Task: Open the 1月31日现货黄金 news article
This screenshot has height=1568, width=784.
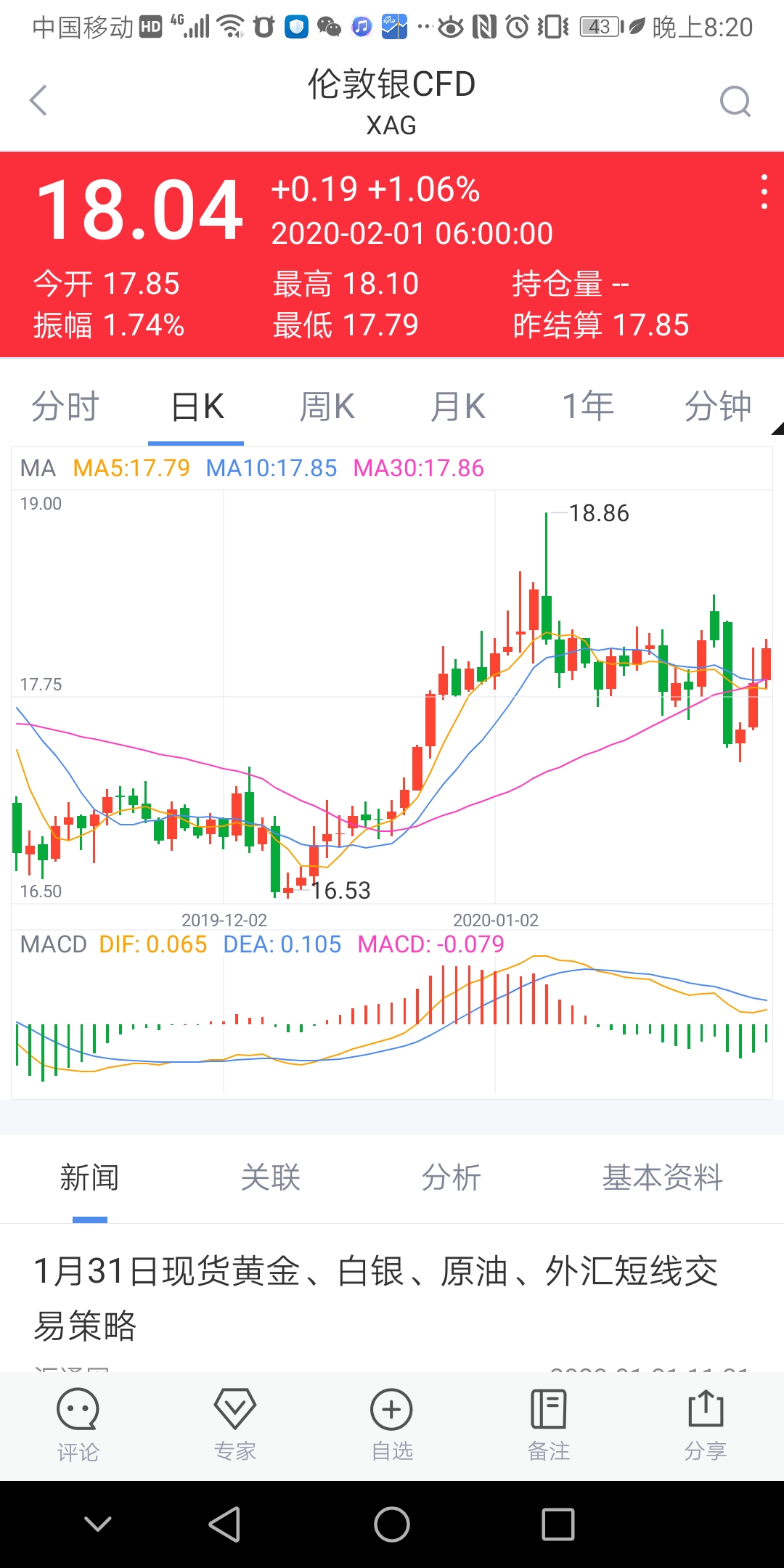Action: pos(376,1297)
